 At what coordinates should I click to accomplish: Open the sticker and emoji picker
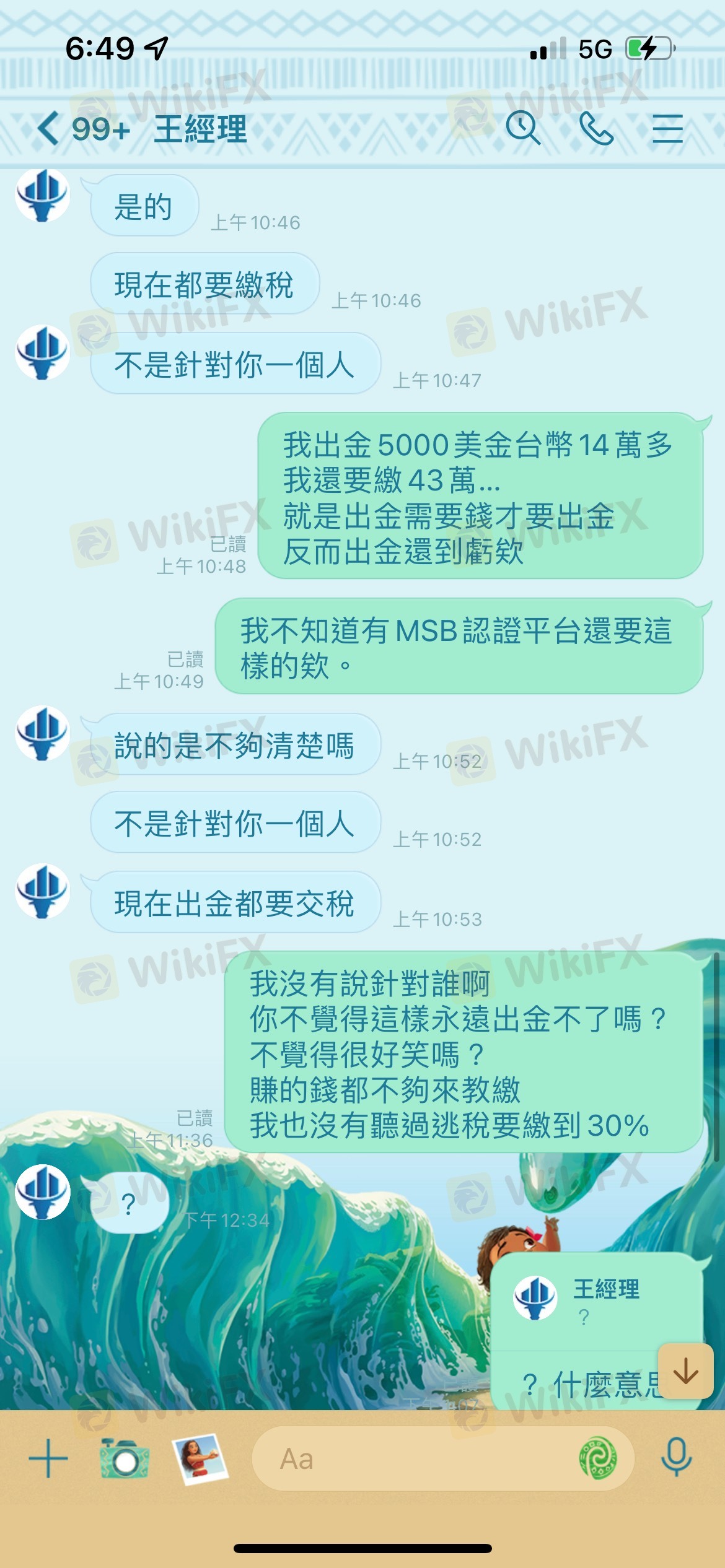(x=598, y=1458)
